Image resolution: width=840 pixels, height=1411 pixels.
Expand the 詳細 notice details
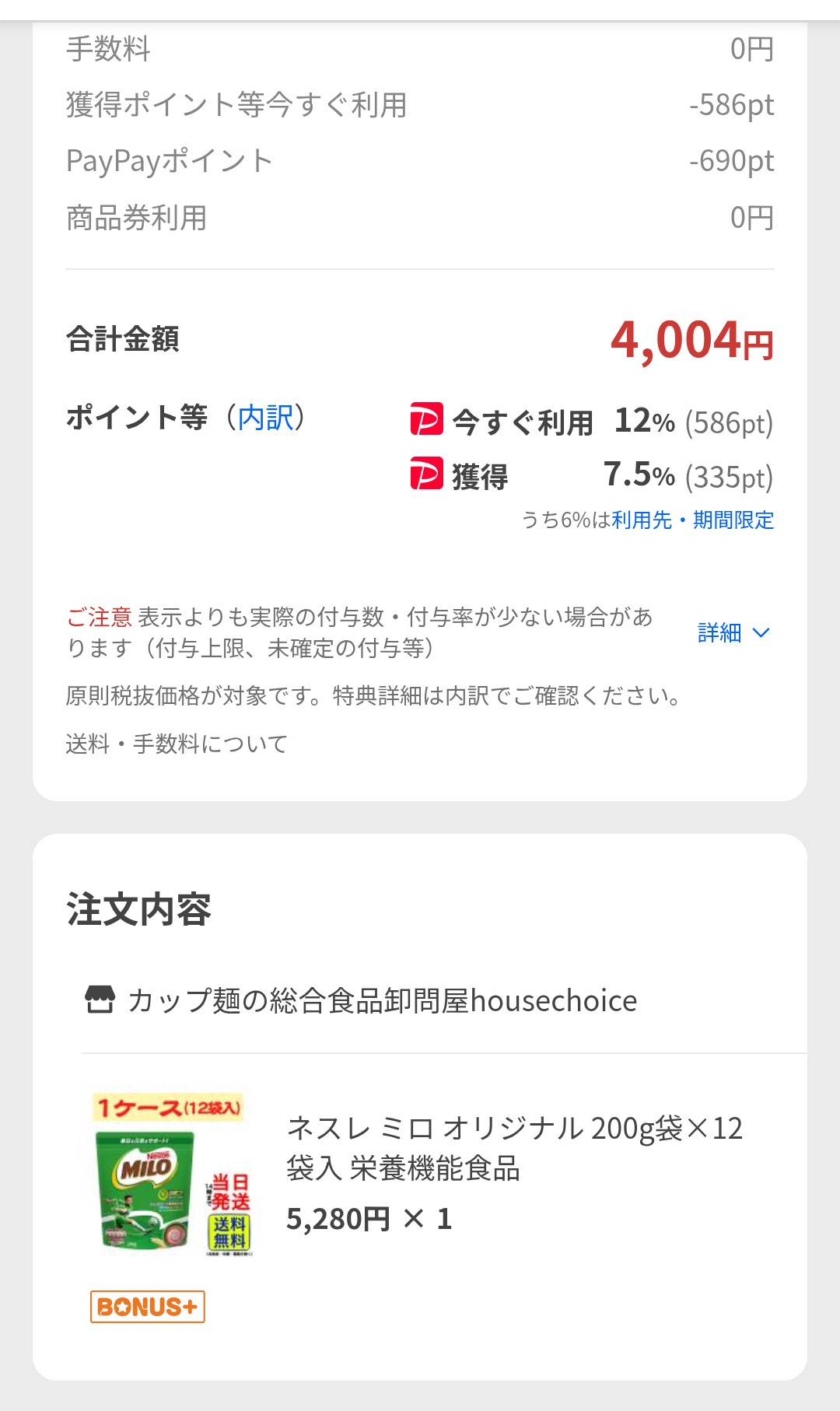[733, 632]
